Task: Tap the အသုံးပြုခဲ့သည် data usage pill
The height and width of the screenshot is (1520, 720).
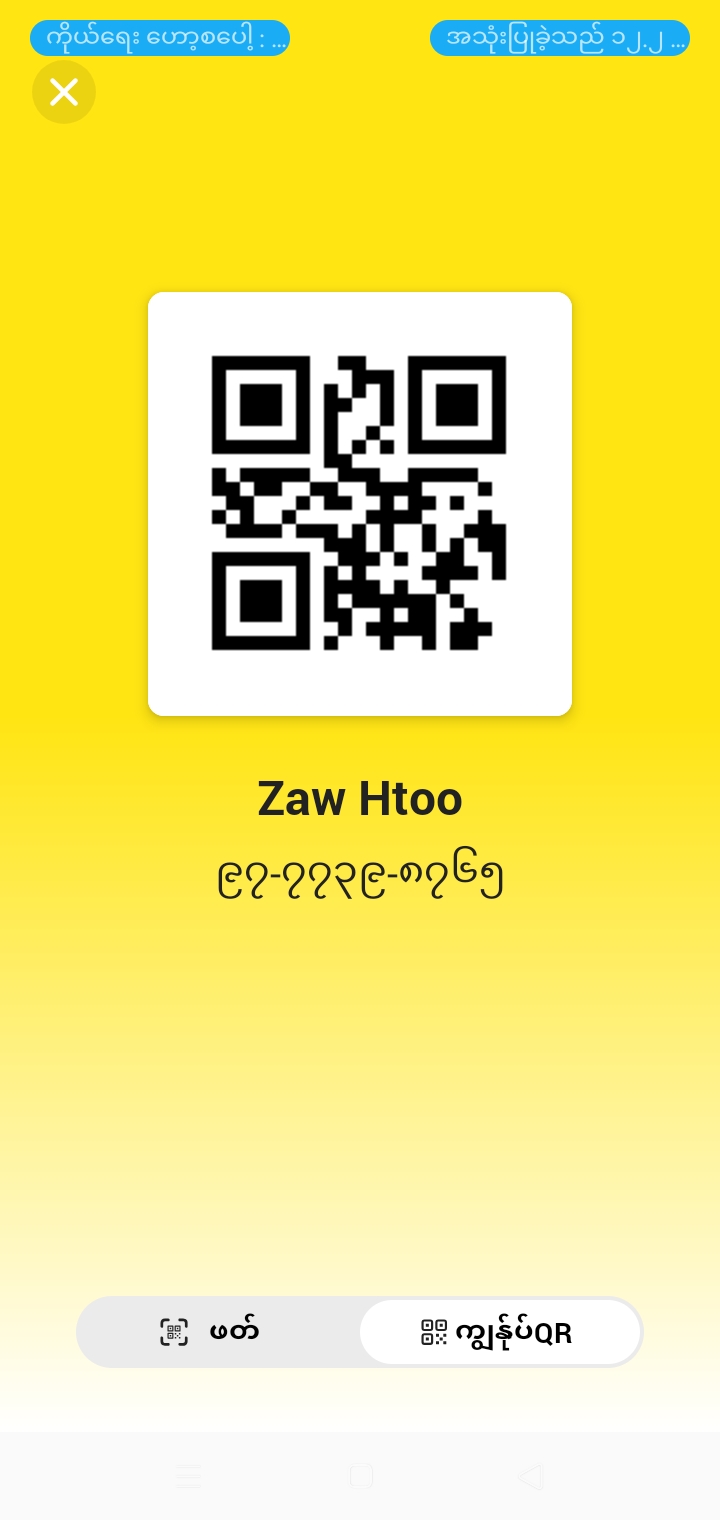Action: [560, 38]
